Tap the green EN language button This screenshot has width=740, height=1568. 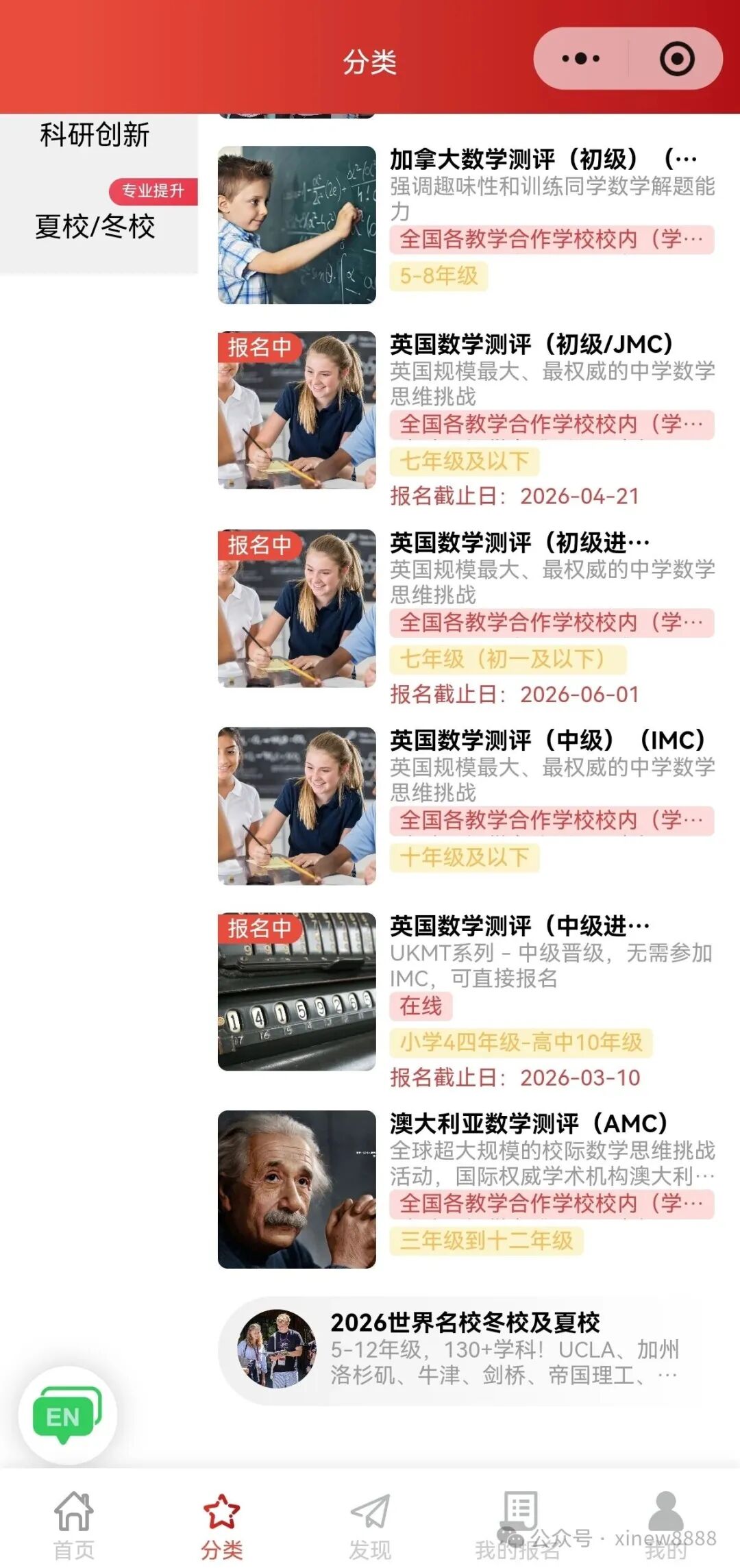click(66, 1415)
